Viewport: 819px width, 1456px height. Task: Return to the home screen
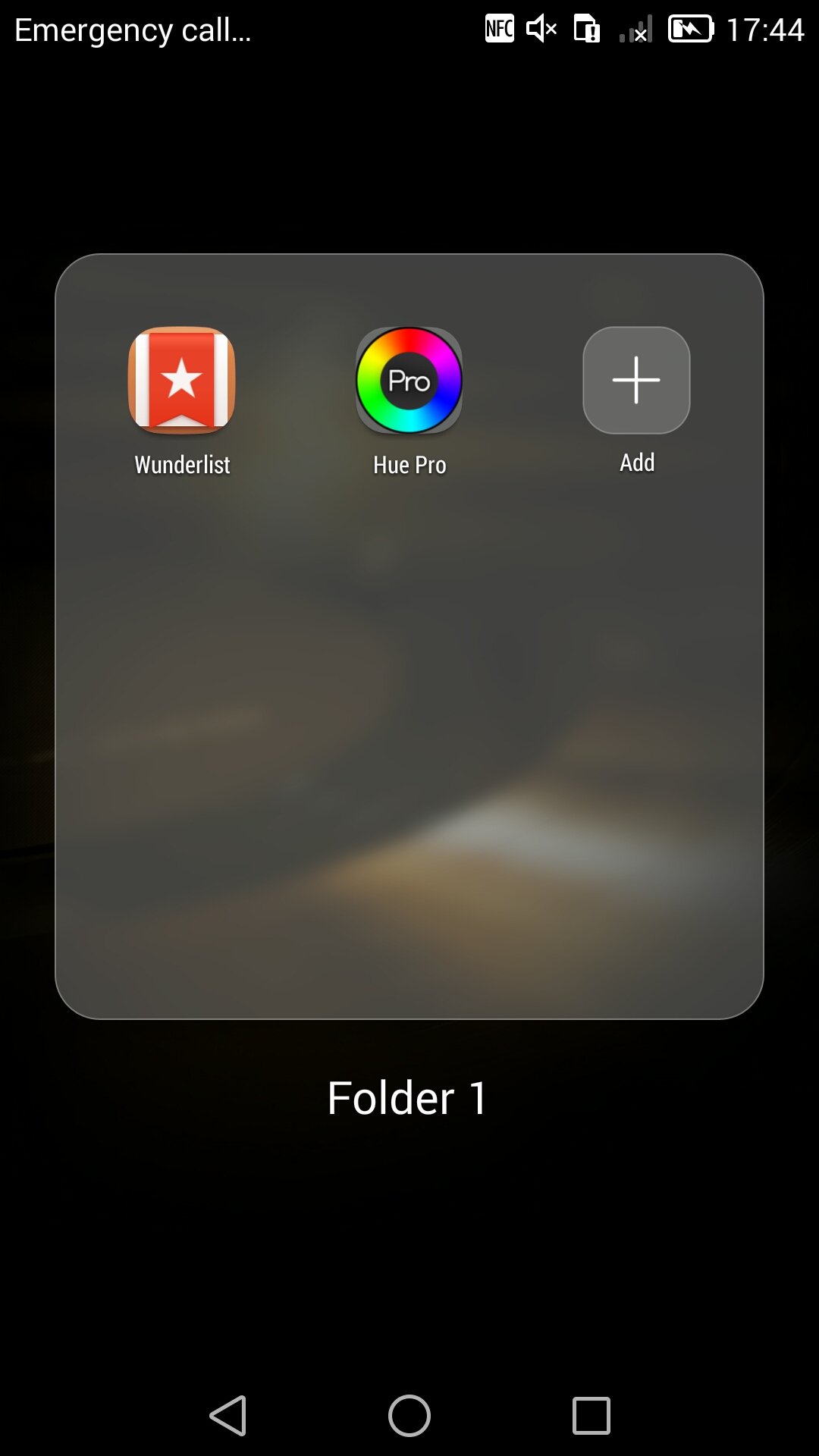tap(409, 1416)
